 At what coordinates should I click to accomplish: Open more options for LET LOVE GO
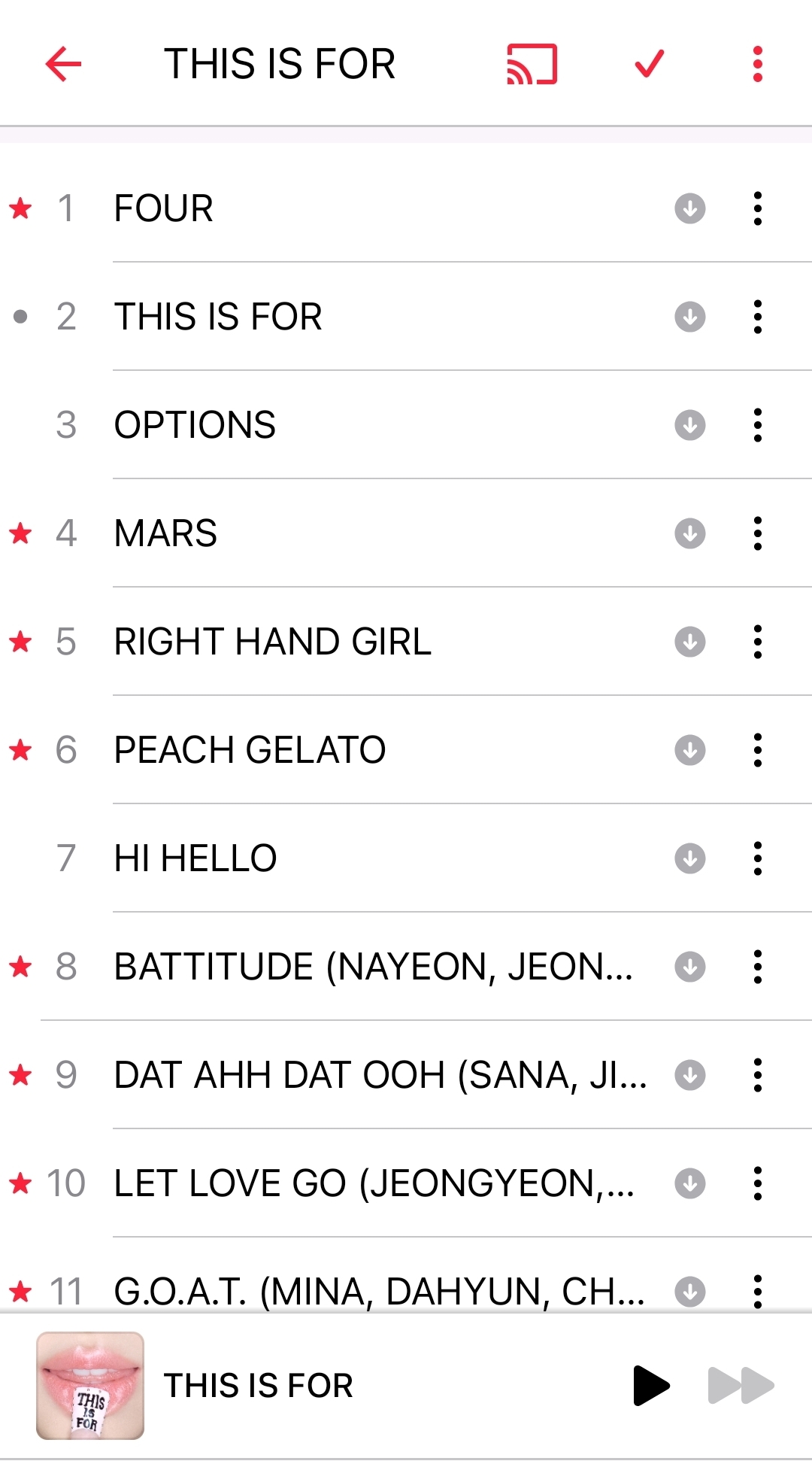[757, 1183]
